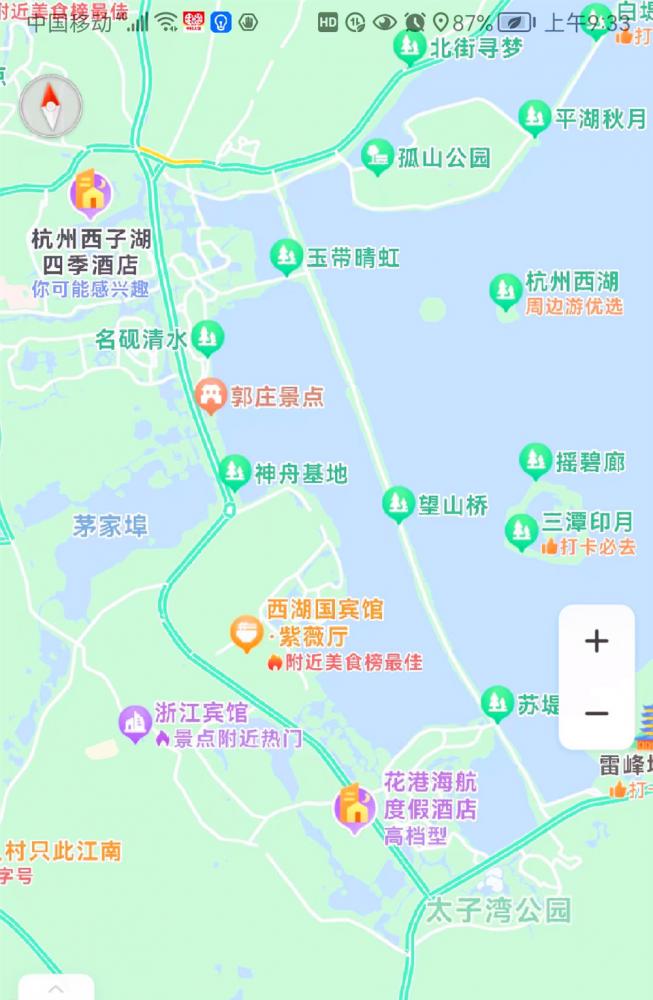Select the 浙江宾馆 marker
This screenshot has height=1000, width=653.
click(x=135, y=723)
